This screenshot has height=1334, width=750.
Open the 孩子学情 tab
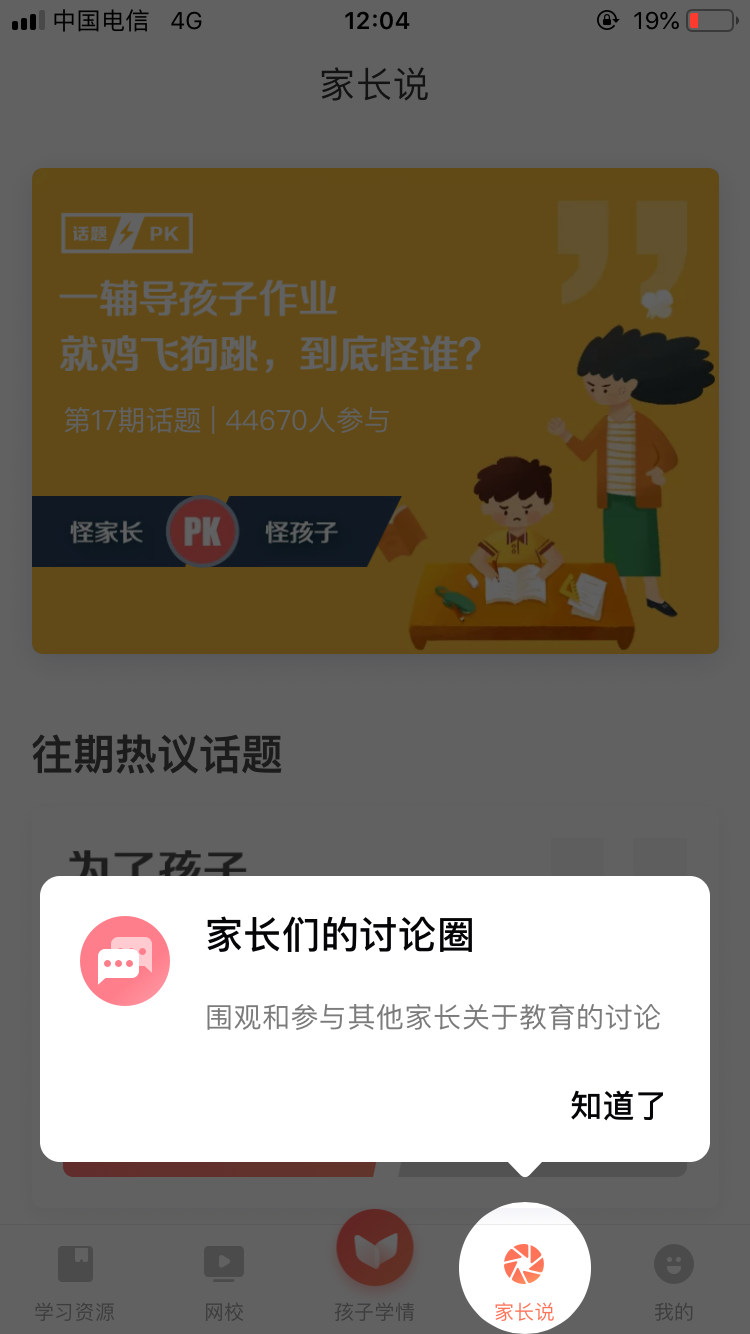[374, 1268]
